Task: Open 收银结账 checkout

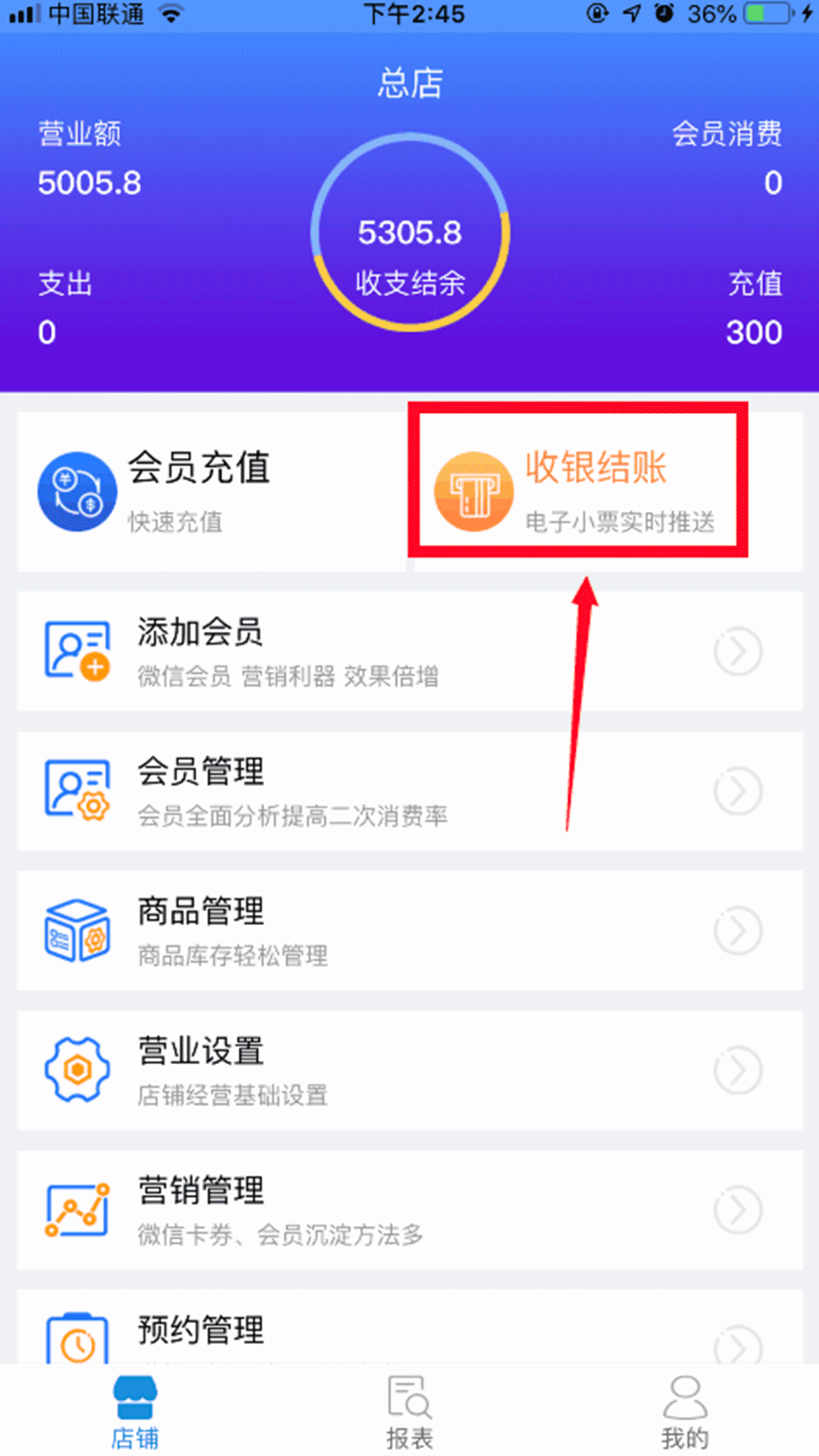Action: (577, 491)
